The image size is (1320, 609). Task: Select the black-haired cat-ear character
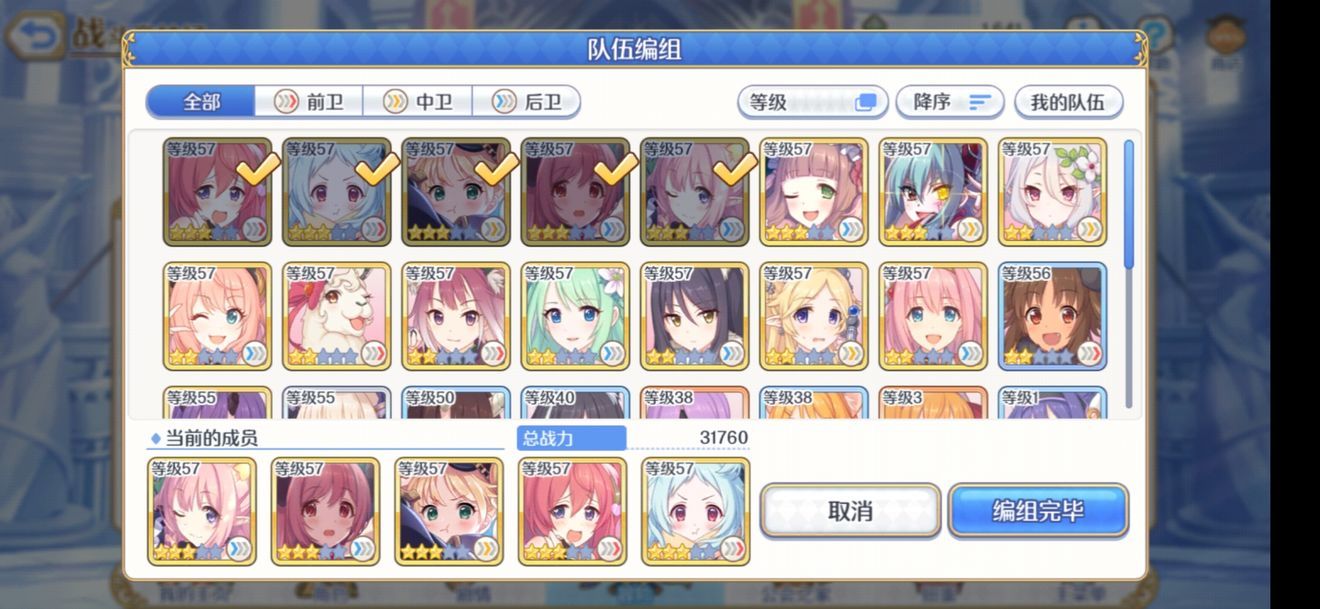694,315
